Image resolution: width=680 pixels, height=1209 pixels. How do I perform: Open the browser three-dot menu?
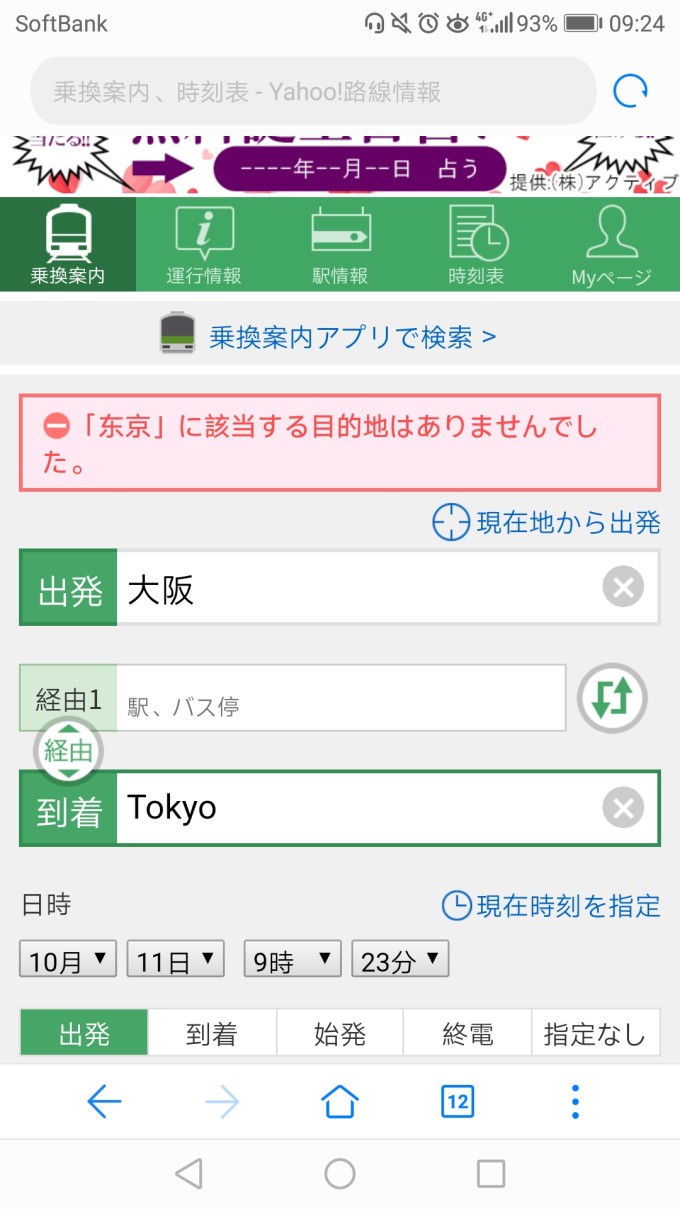(575, 1102)
